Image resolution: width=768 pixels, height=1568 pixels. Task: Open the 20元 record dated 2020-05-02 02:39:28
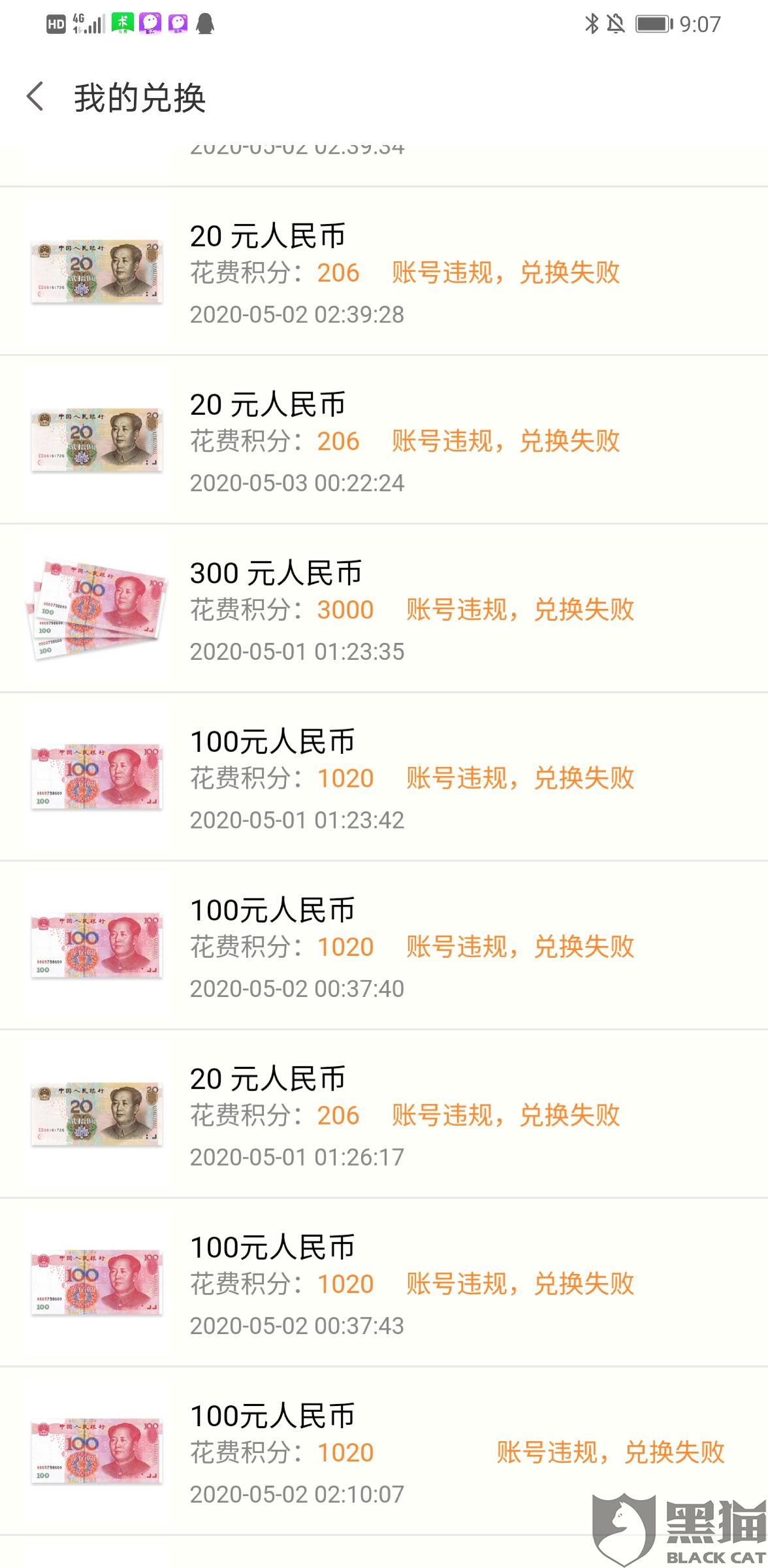[384, 272]
